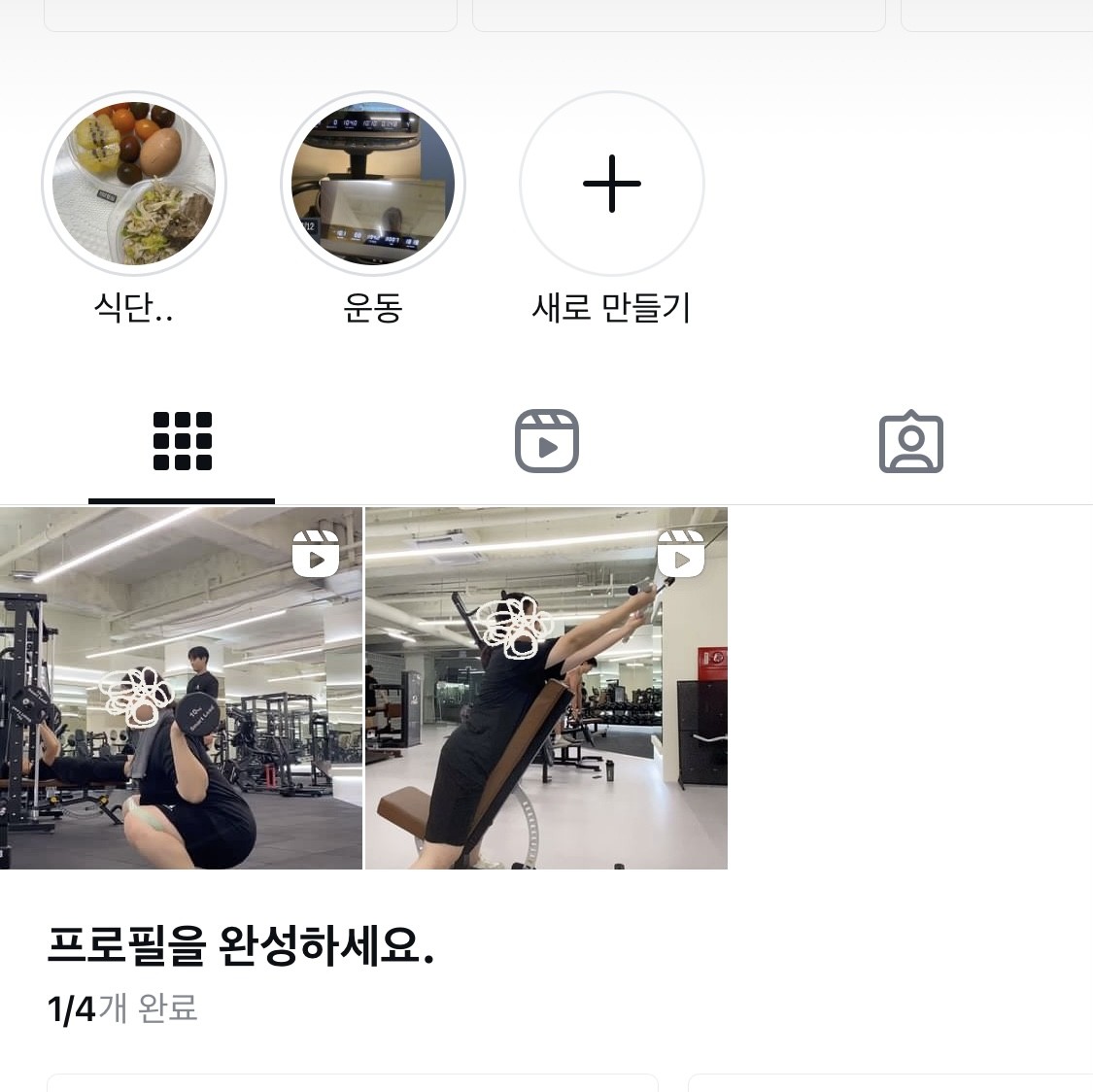
Task: Open the dumbbell squat reel
Action: pos(181,688)
